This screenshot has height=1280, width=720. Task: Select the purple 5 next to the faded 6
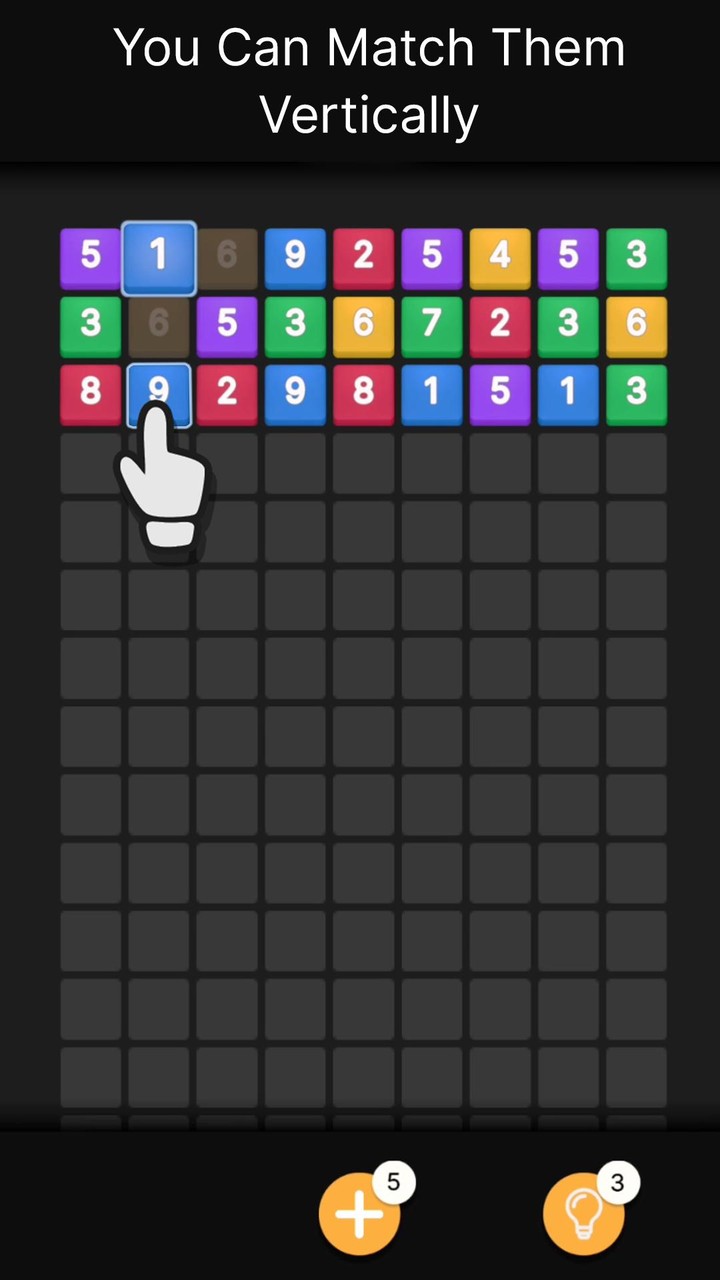coord(226,323)
